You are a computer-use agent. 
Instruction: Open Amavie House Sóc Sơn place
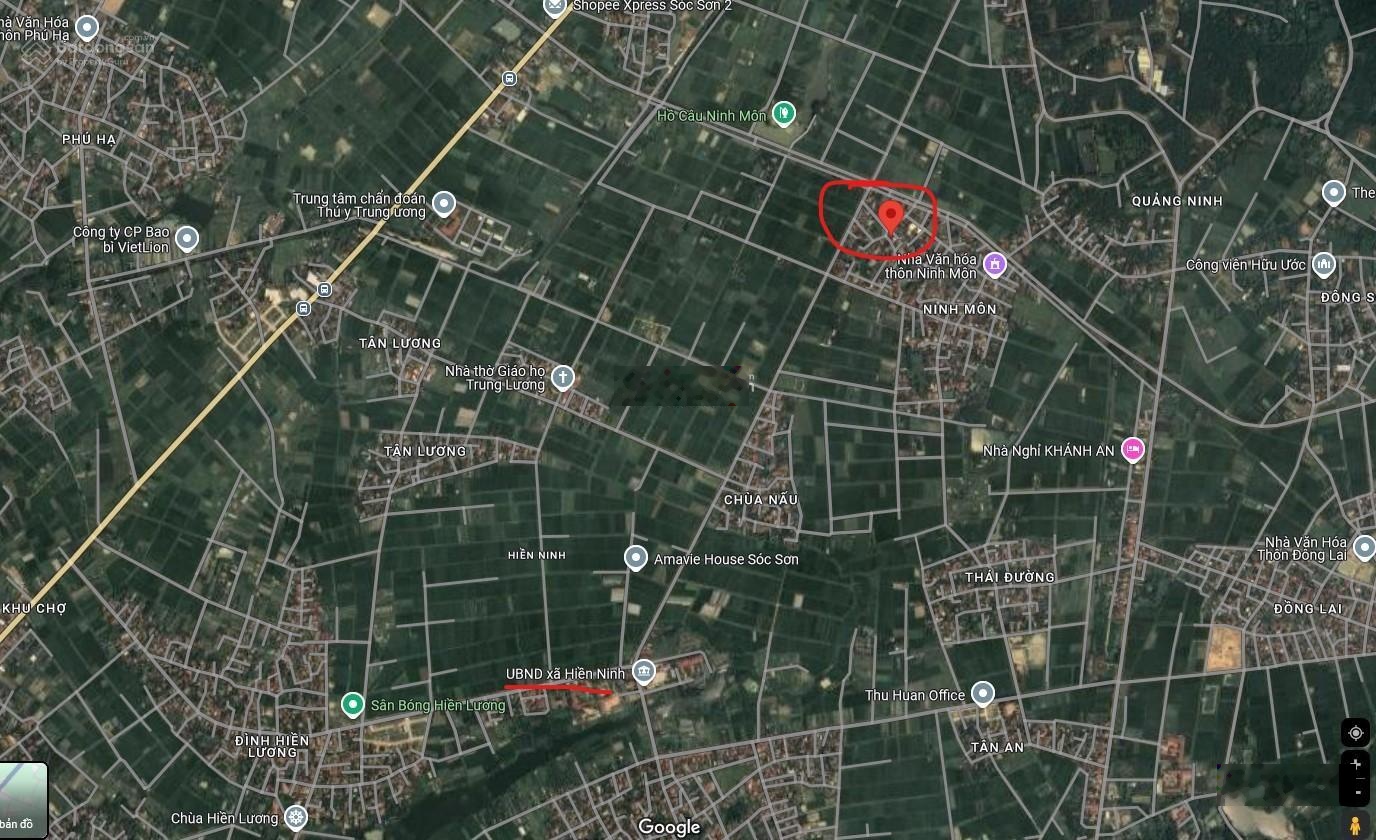tap(636, 558)
